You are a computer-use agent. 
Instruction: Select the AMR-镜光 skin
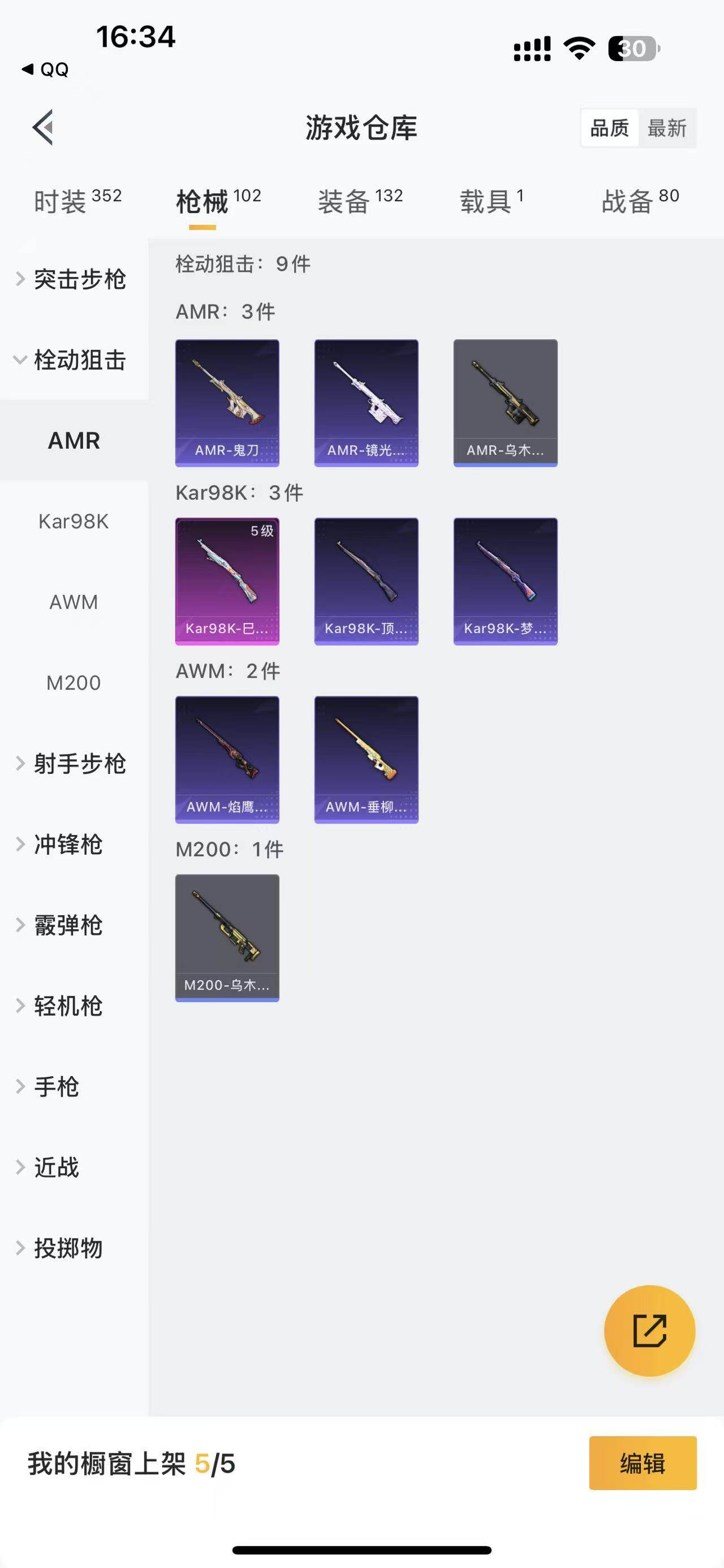366,402
